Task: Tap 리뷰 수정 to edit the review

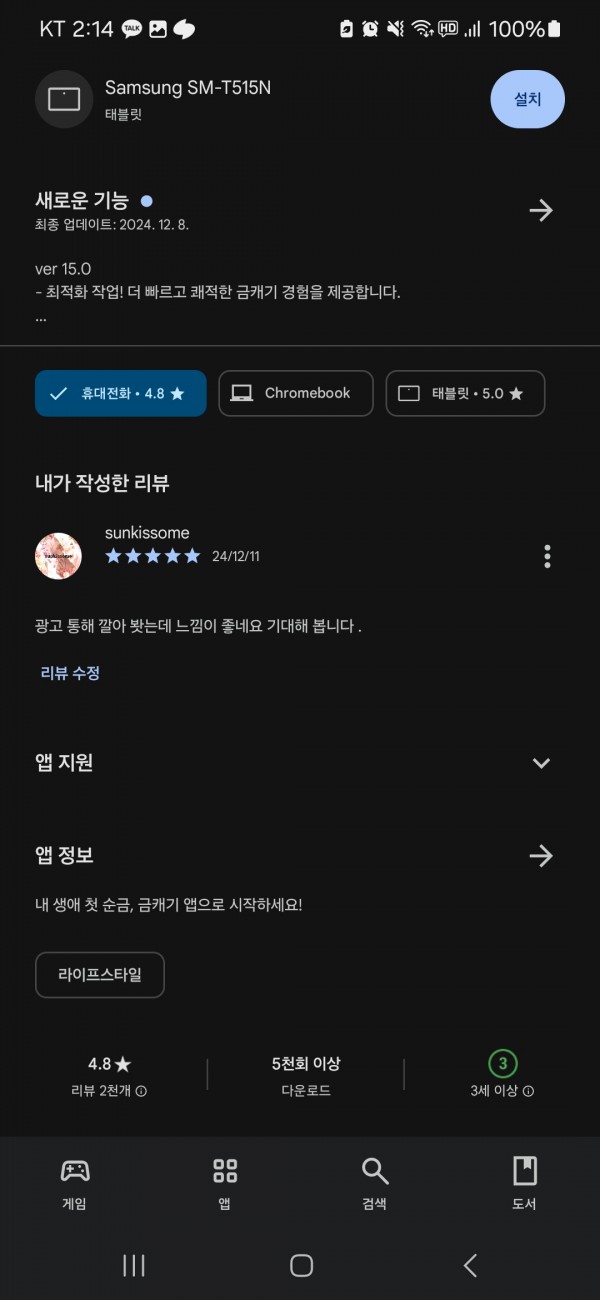Action: [x=70, y=673]
